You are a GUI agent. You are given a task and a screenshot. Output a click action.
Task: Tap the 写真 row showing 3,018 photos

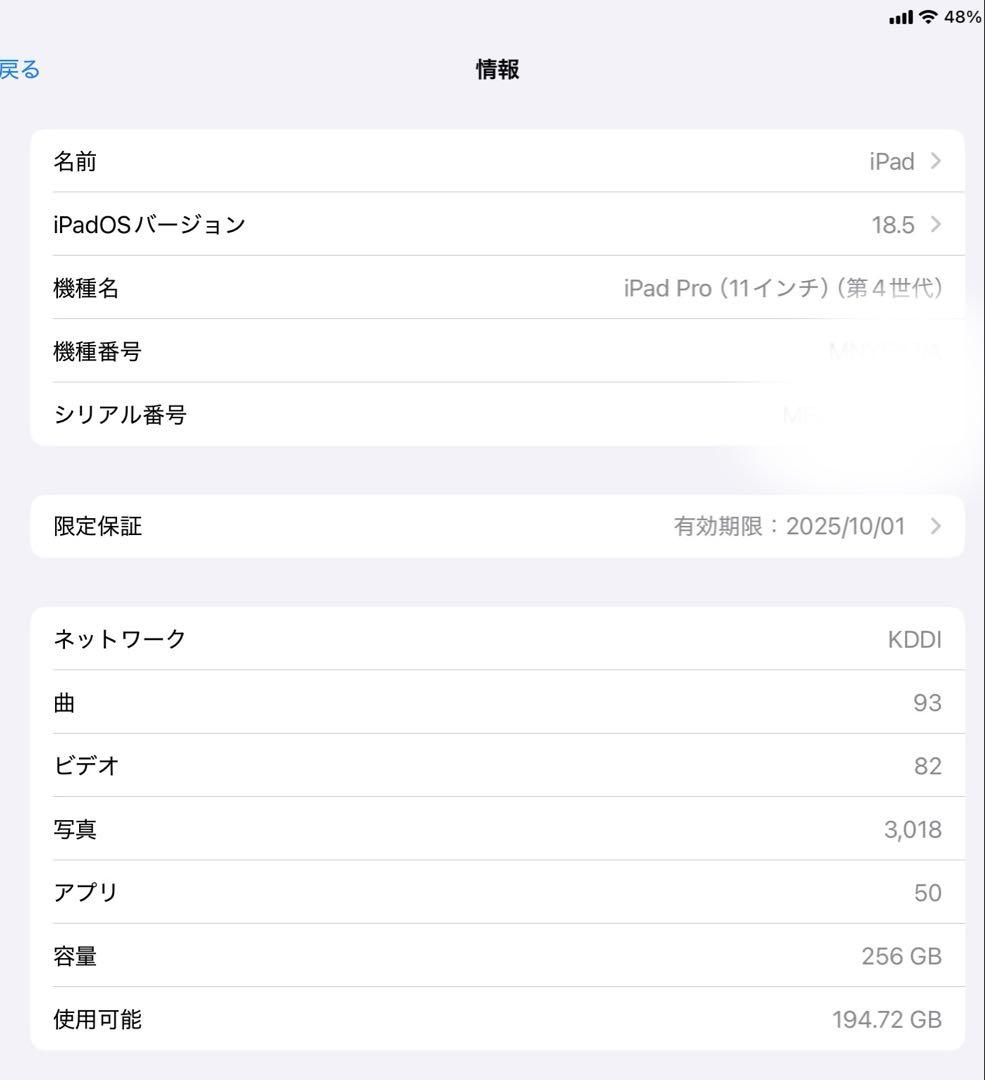tap(490, 828)
